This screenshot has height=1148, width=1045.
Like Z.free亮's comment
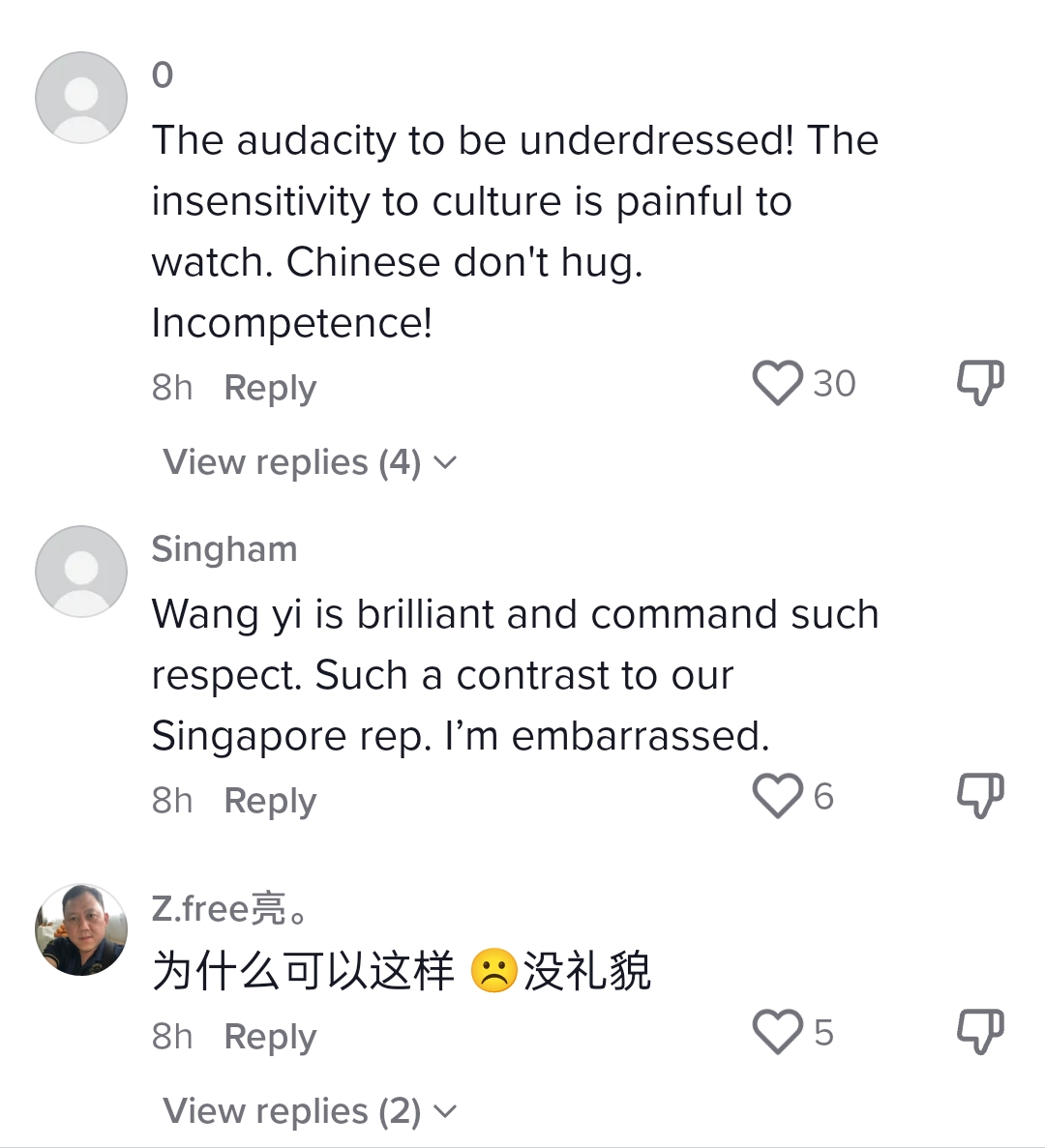(778, 1032)
